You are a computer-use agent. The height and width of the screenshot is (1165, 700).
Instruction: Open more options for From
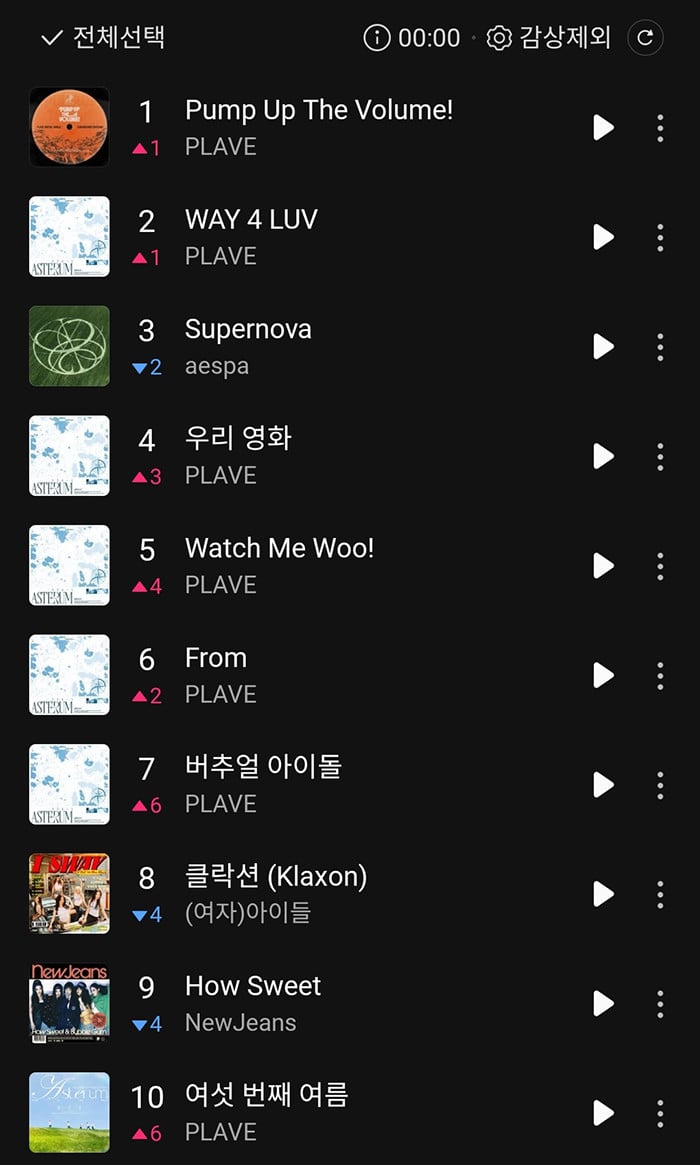pyautogui.click(x=660, y=675)
